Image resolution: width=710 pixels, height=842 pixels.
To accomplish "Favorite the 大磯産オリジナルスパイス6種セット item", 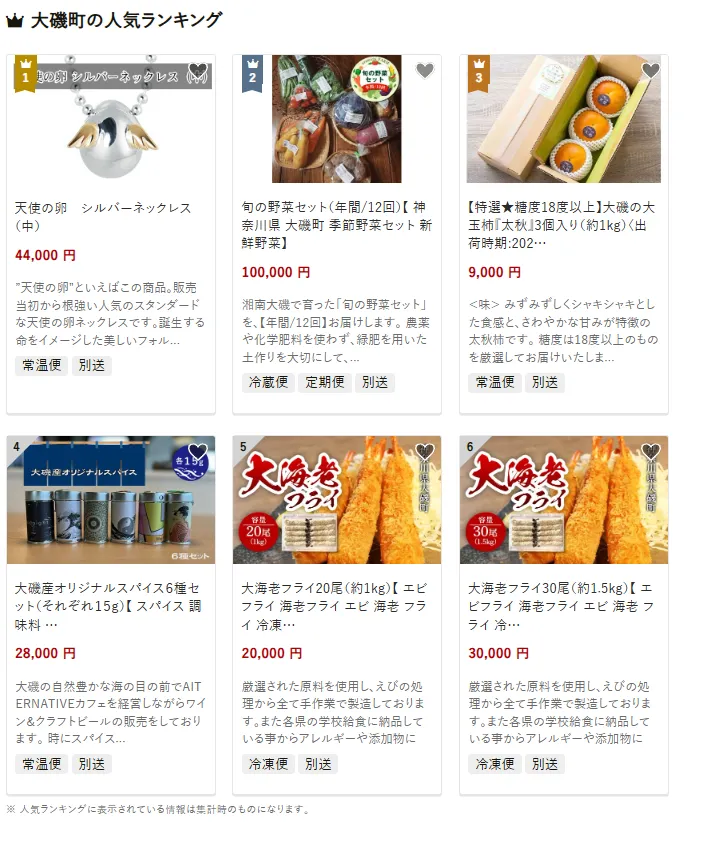I will coord(198,451).
